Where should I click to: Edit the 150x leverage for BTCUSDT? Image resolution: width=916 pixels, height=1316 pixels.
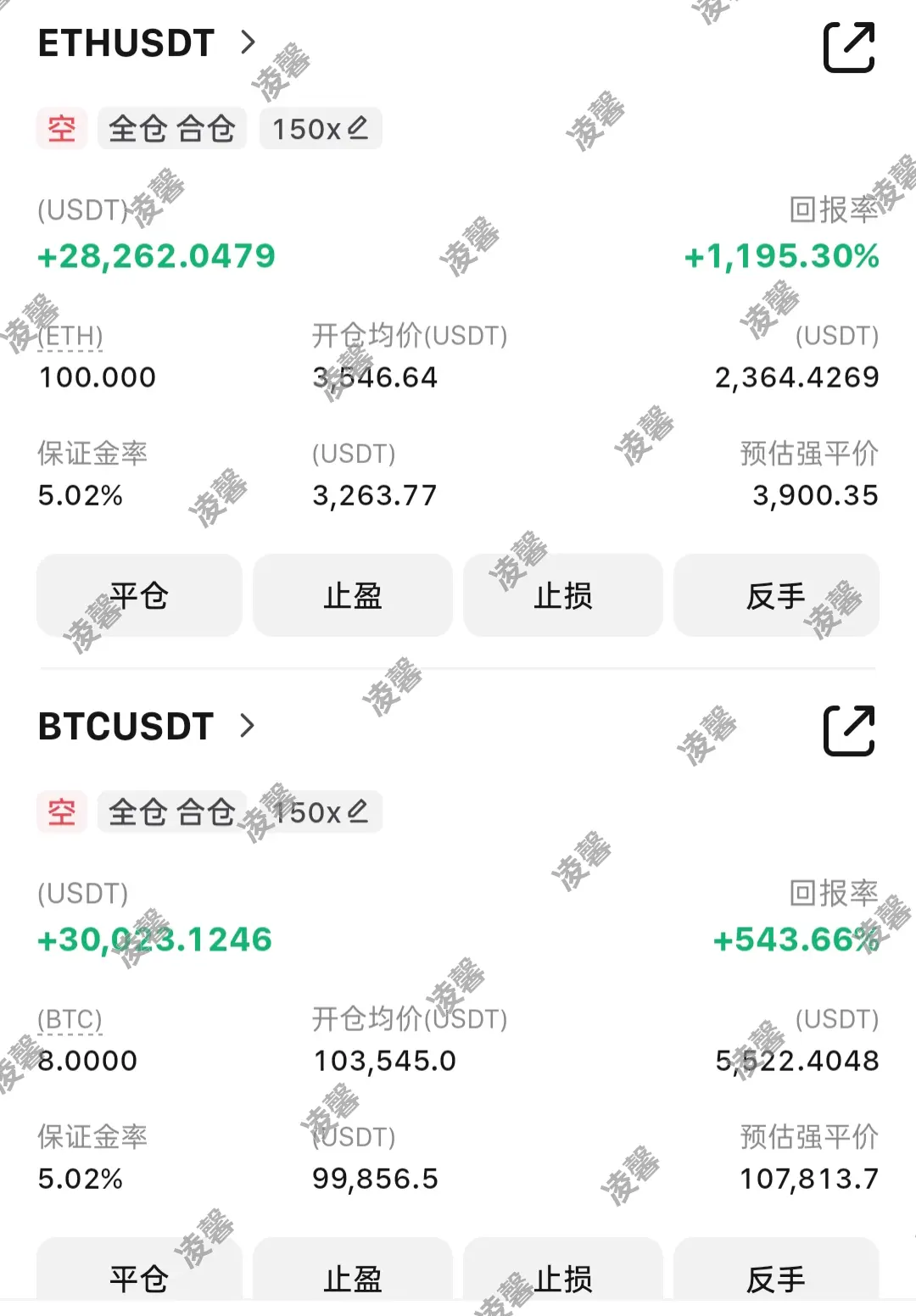321,812
